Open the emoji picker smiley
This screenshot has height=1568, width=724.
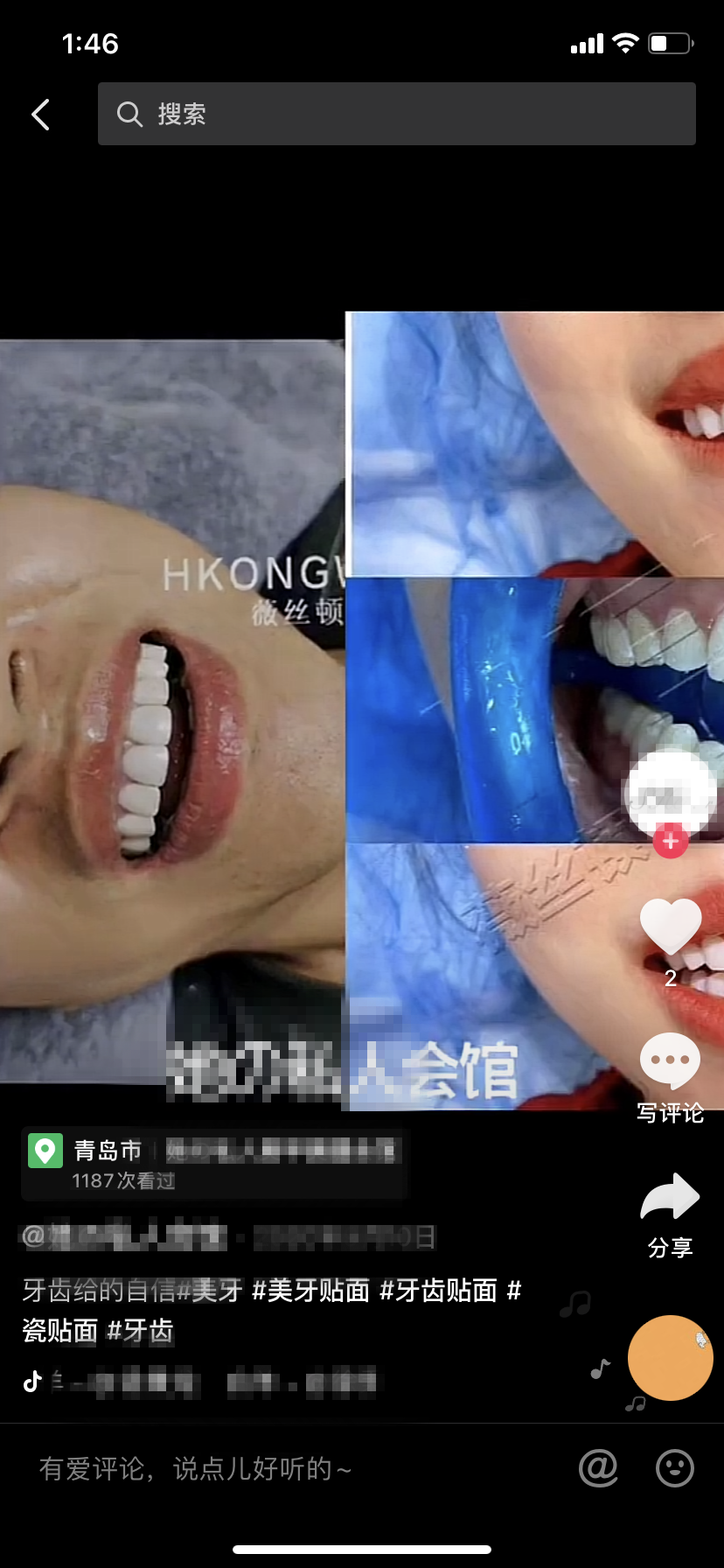pyautogui.click(x=675, y=1468)
